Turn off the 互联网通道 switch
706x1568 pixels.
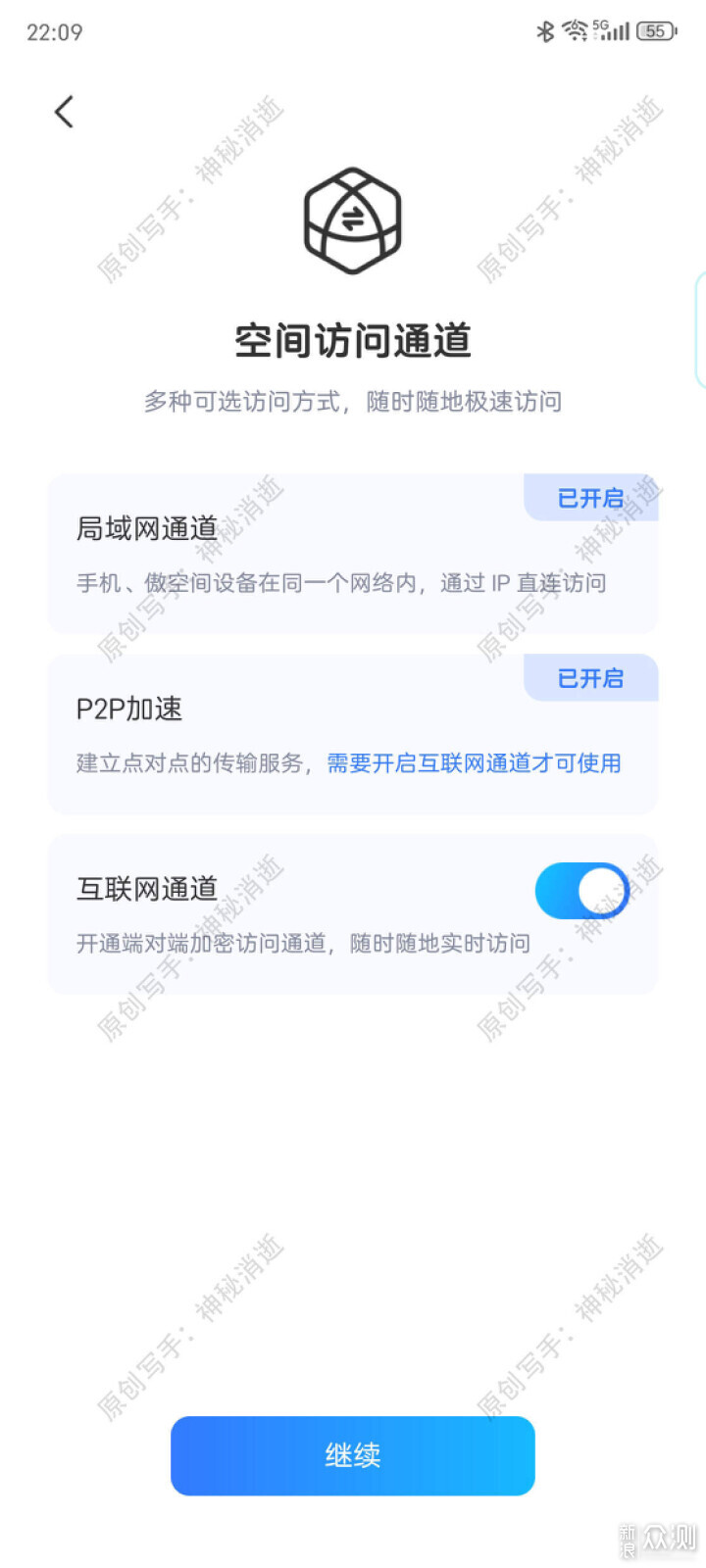(582, 891)
